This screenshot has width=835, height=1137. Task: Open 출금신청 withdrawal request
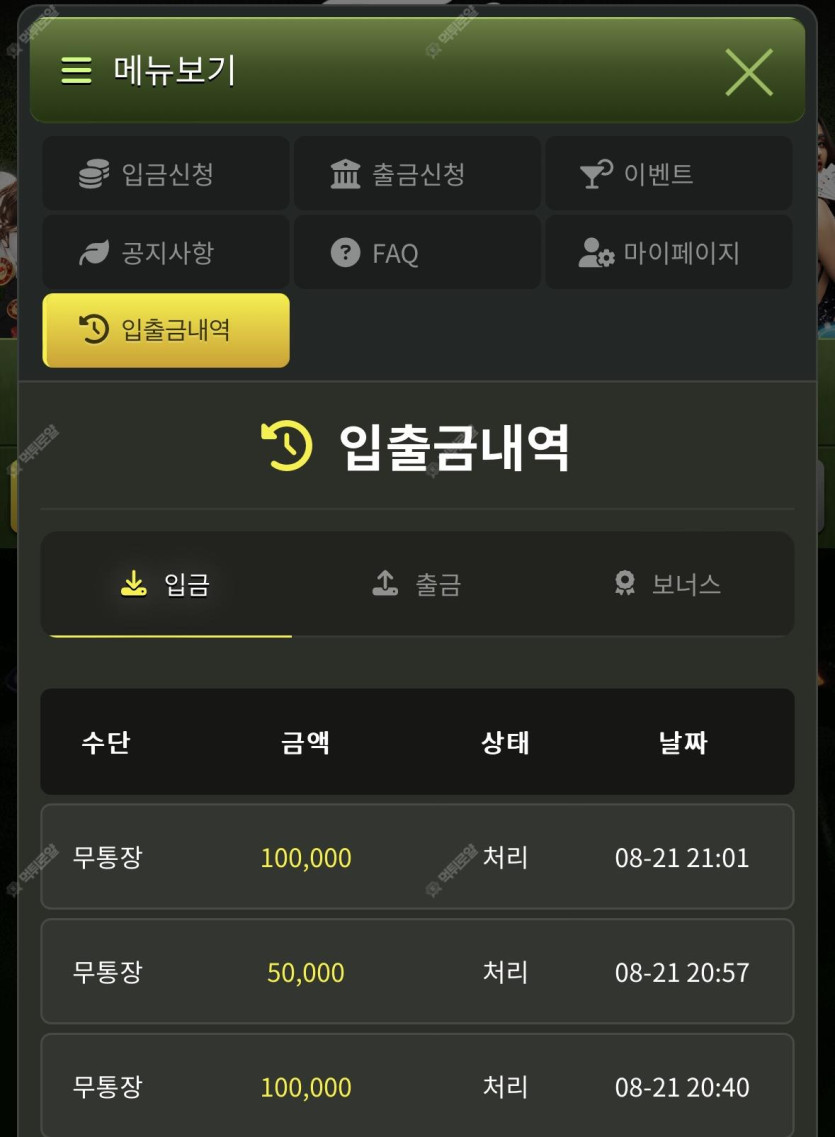[x=417, y=174]
